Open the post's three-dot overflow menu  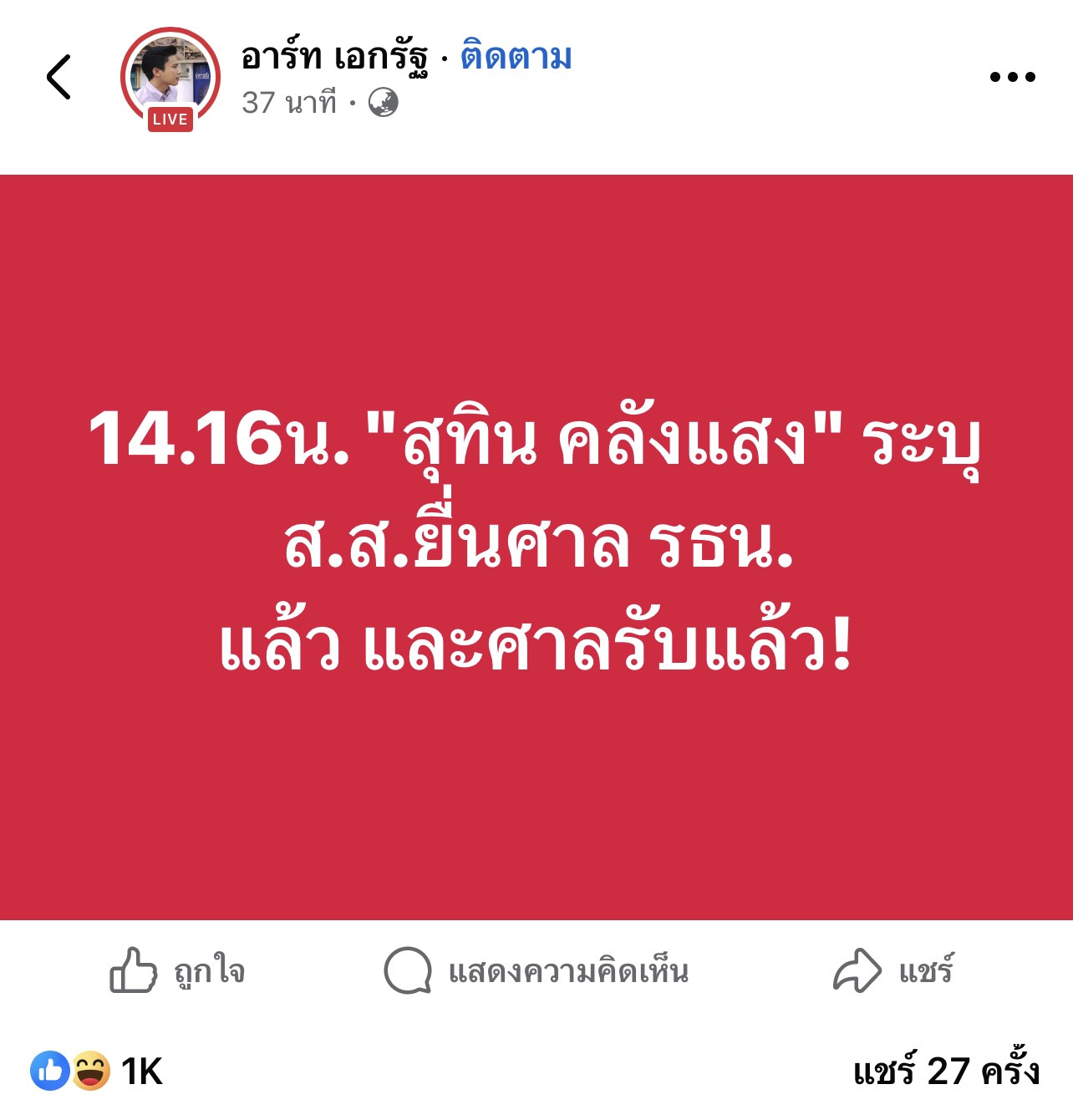(x=1012, y=77)
